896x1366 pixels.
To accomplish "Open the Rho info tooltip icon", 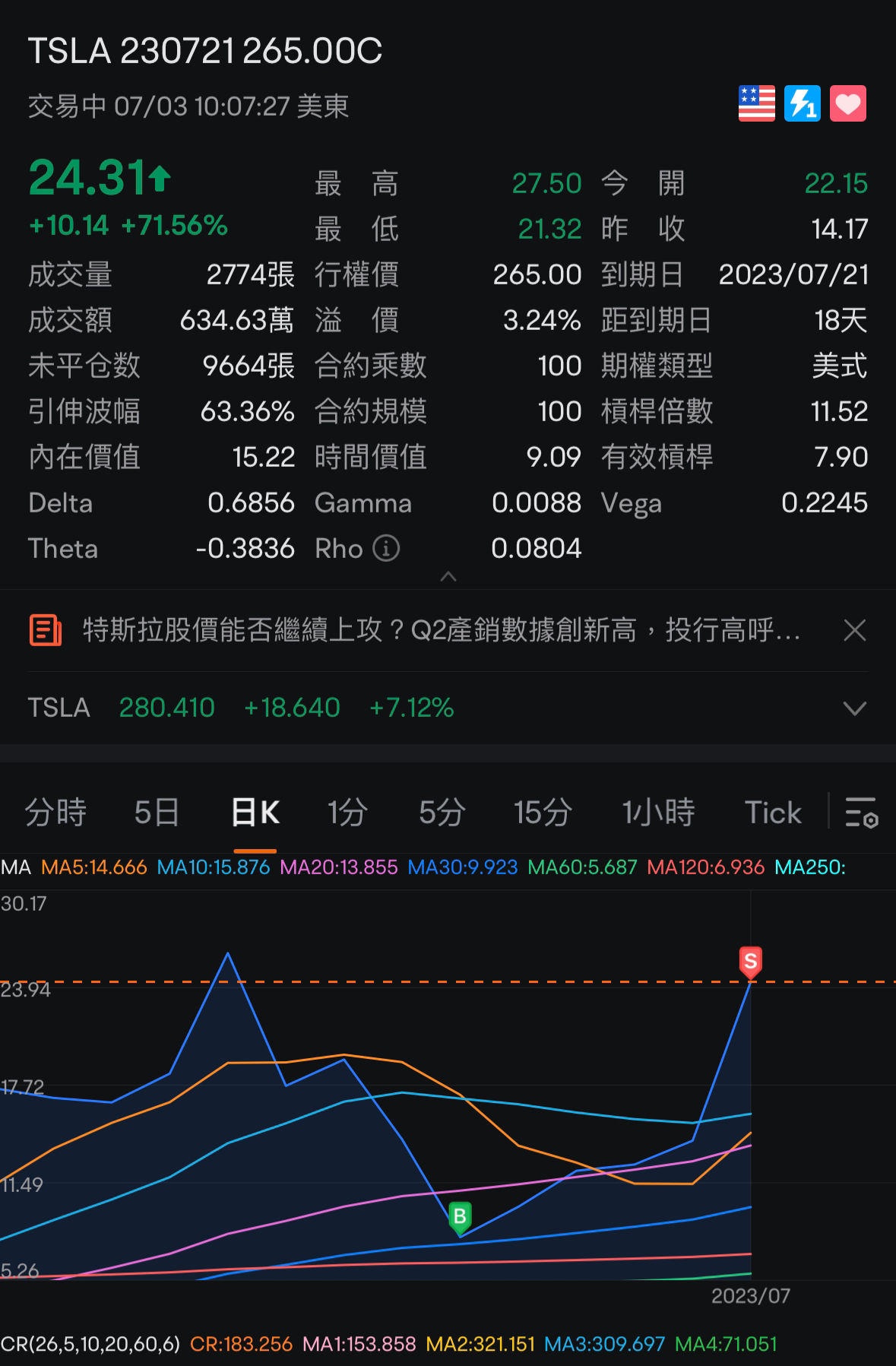I will [388, 548].
